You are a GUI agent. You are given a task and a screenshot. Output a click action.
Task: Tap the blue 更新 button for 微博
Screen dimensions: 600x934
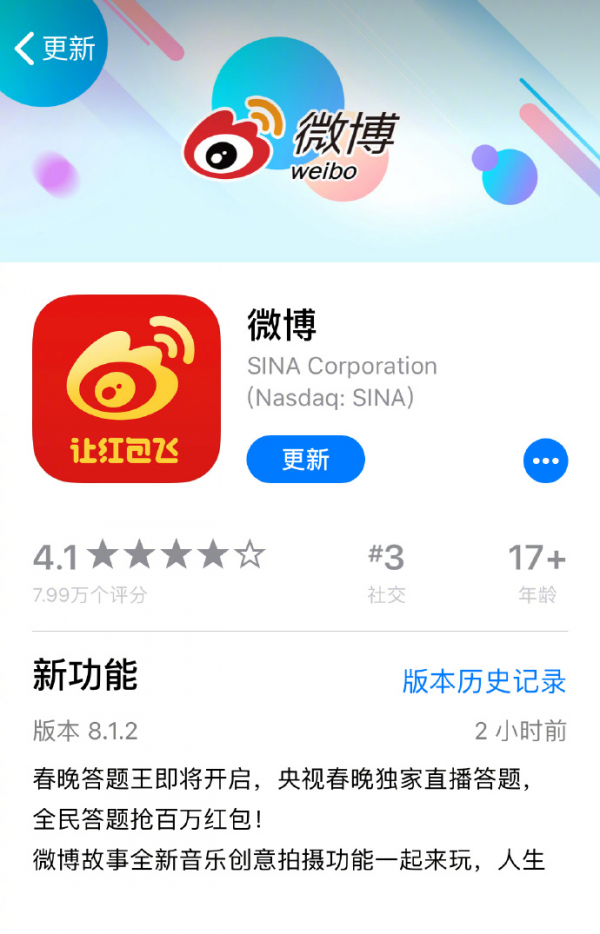pyautogui.click(x=305, y=460)
